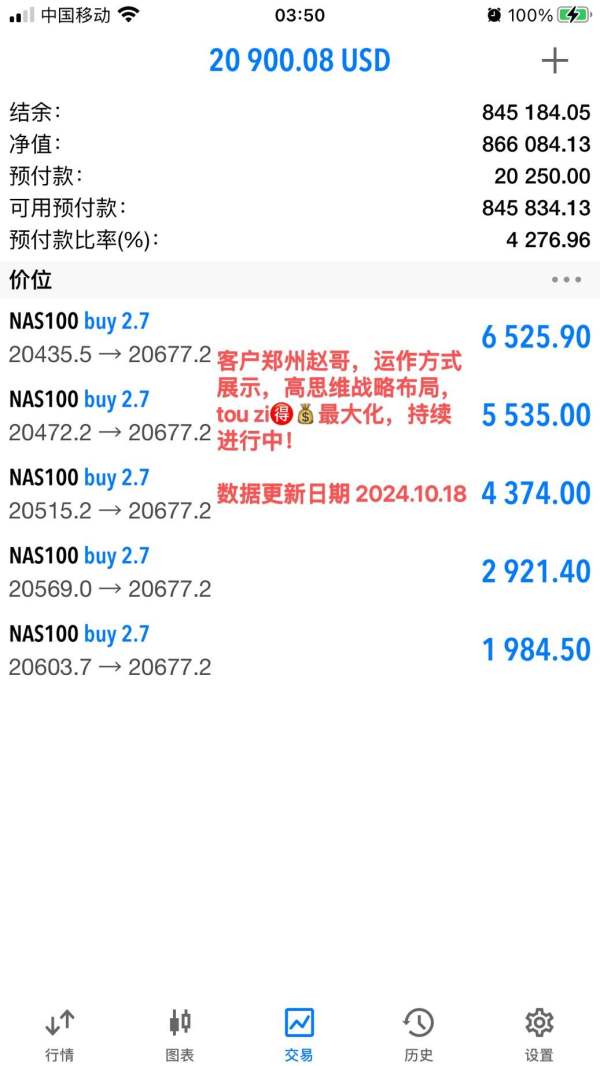The image size is (600, 1066).
Task: Go to the 历史 history tab
Action: (419, 1035)
